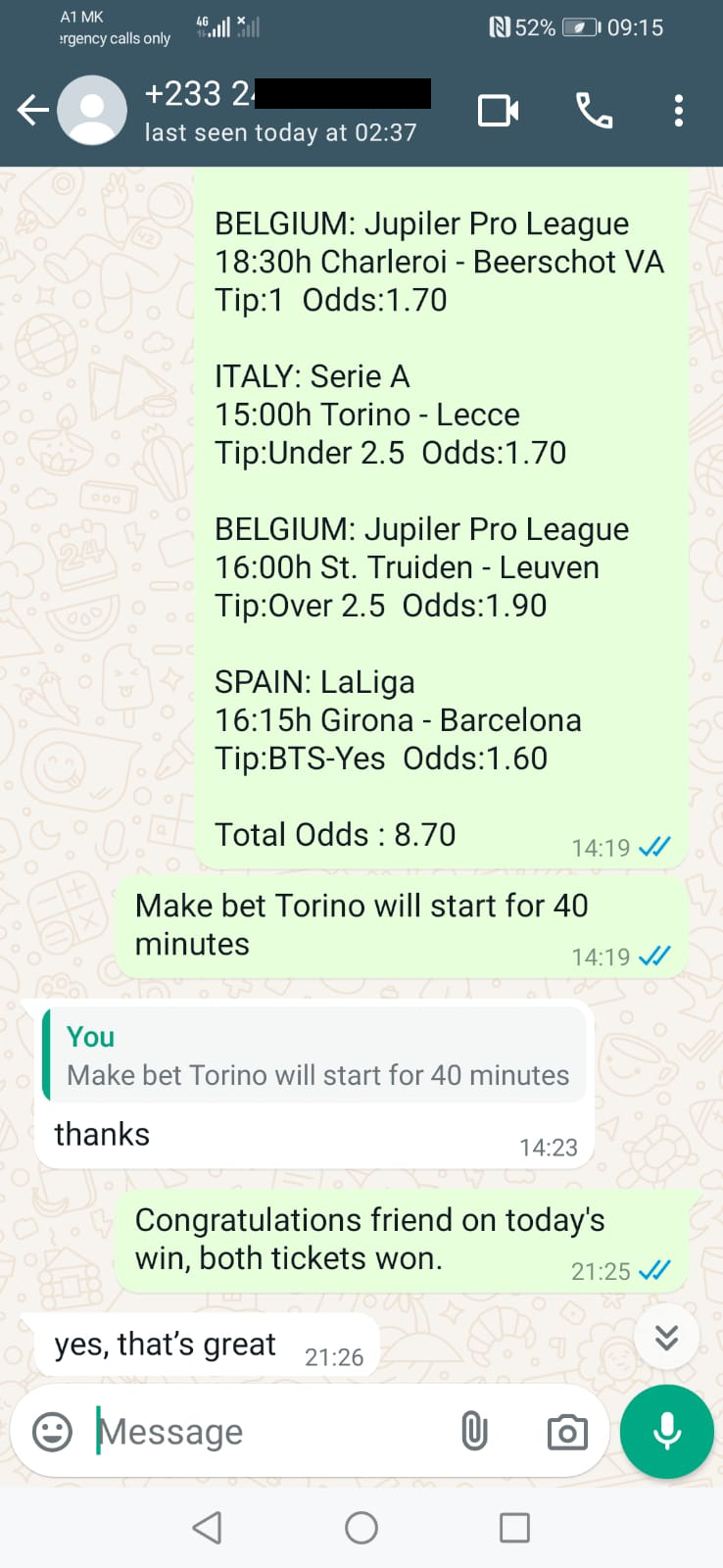Open recent apps
Image resolution: width=723 pixels, height=1568 pixels.
[x=514, y=1528]
